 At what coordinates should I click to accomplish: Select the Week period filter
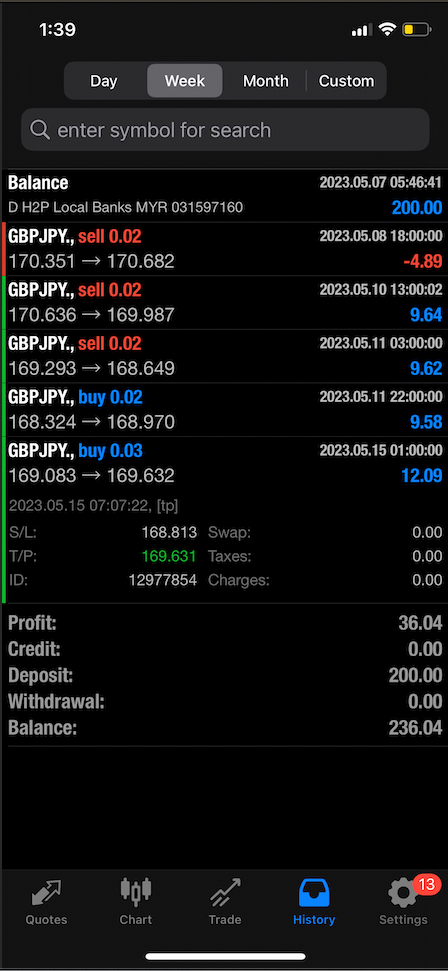(185, 81)
